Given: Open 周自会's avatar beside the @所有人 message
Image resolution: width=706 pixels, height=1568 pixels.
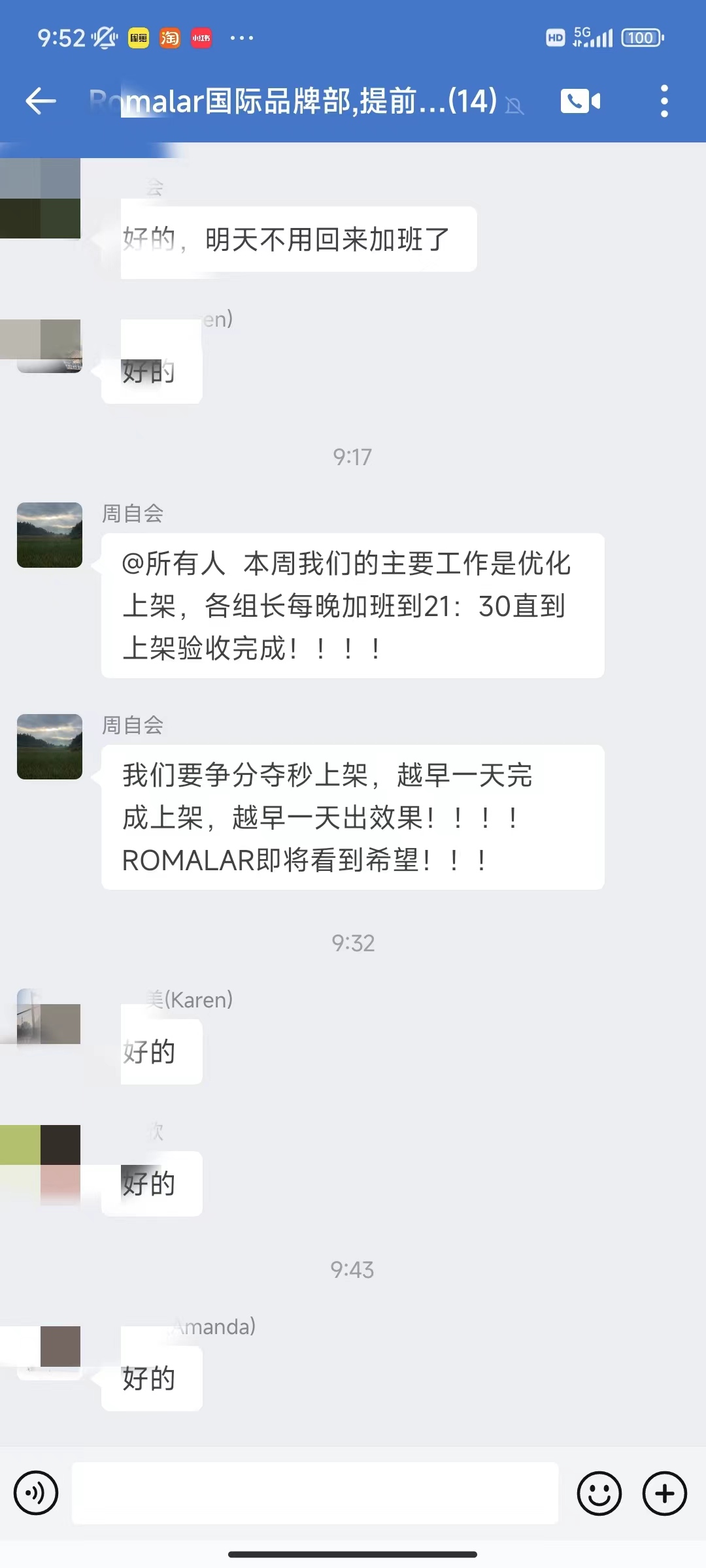Looking at the screenshot, I should coord(50,535).
